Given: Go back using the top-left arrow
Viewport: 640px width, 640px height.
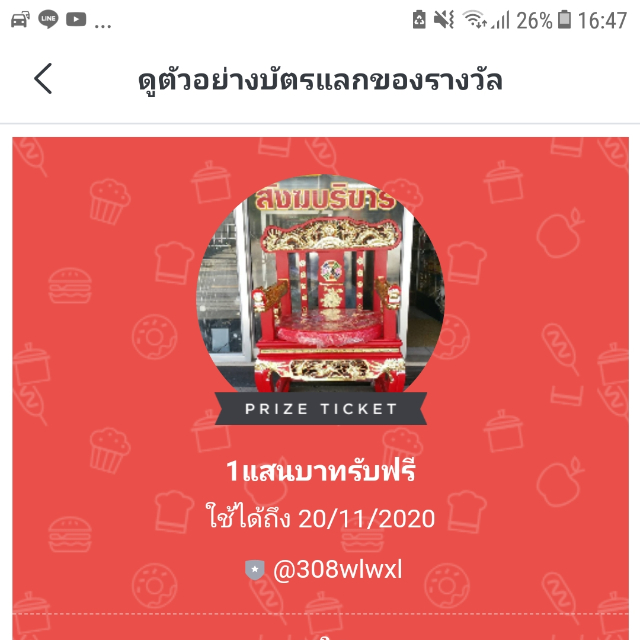Looking at the screenshot, I should (43, 79).
